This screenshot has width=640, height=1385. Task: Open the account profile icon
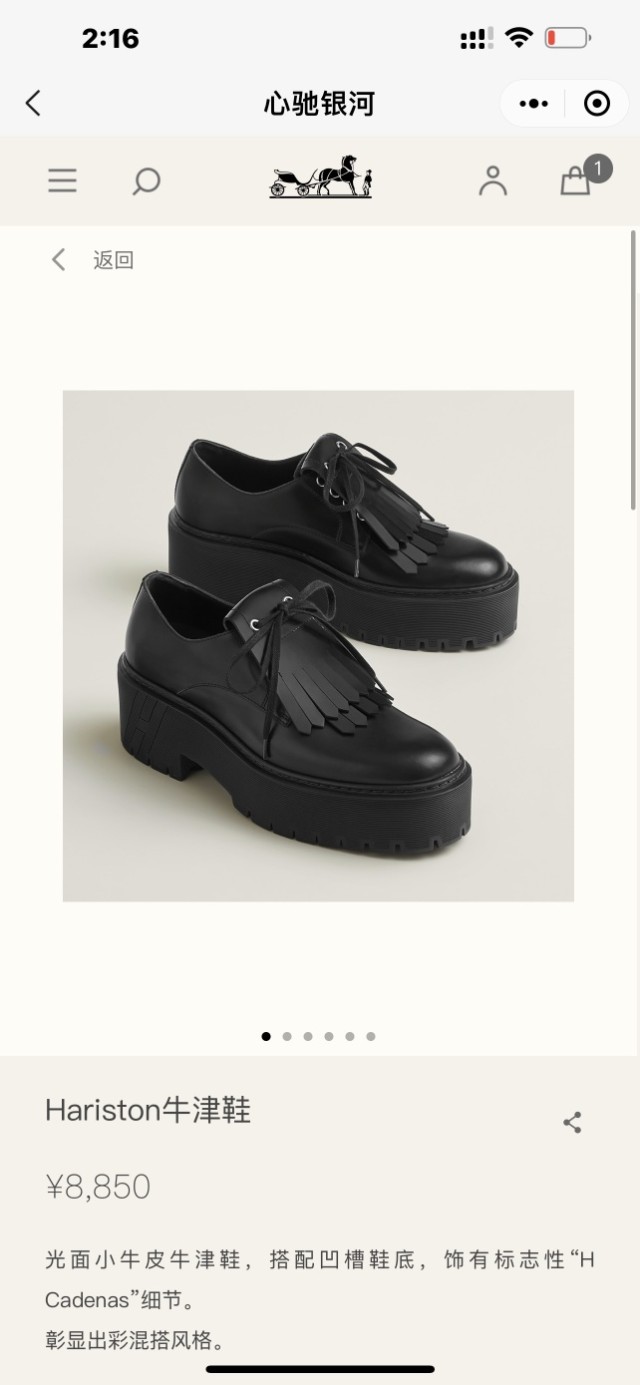492,180
